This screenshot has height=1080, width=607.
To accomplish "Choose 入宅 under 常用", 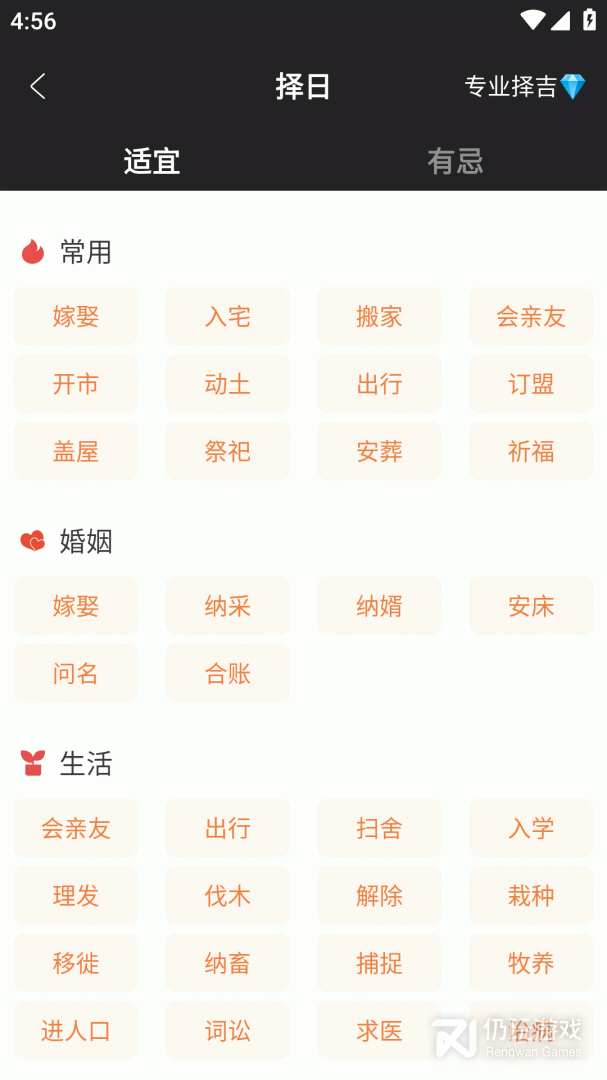I will (228, 317).
